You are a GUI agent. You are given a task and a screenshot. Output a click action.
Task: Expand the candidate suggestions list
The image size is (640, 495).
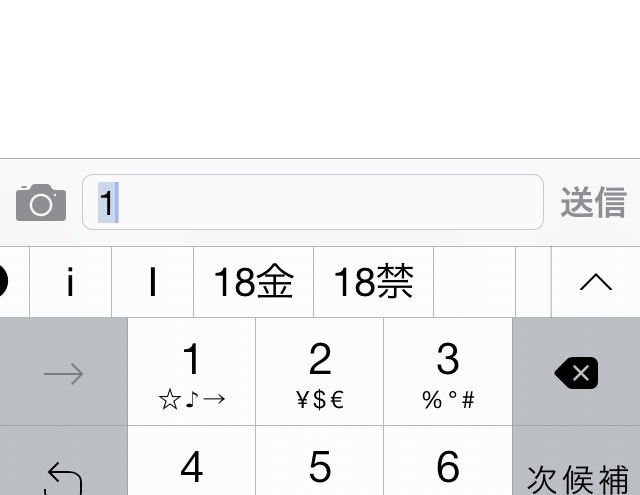[x=596, y=284]
